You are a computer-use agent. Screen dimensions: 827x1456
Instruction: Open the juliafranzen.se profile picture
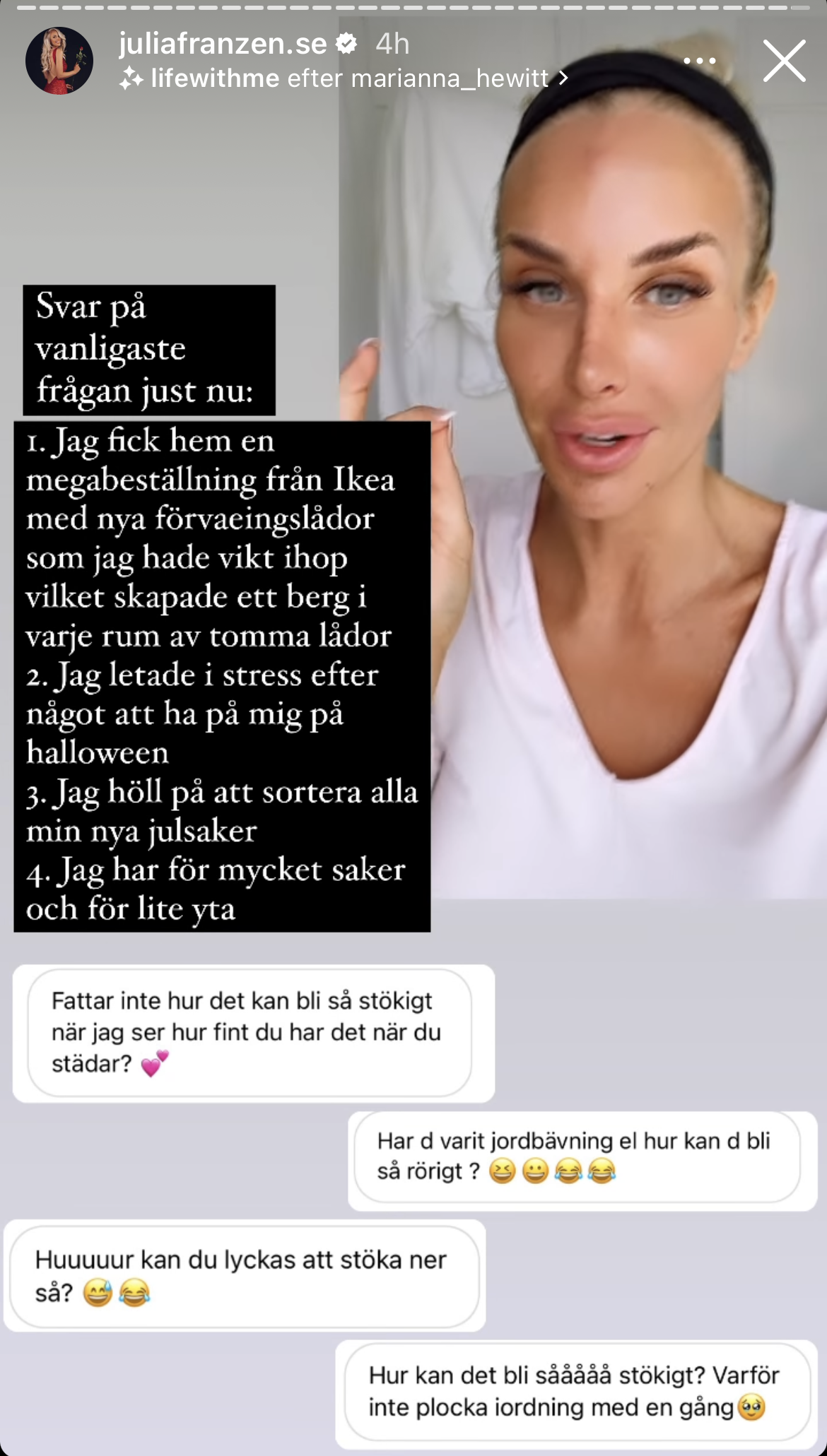[59, 61]
